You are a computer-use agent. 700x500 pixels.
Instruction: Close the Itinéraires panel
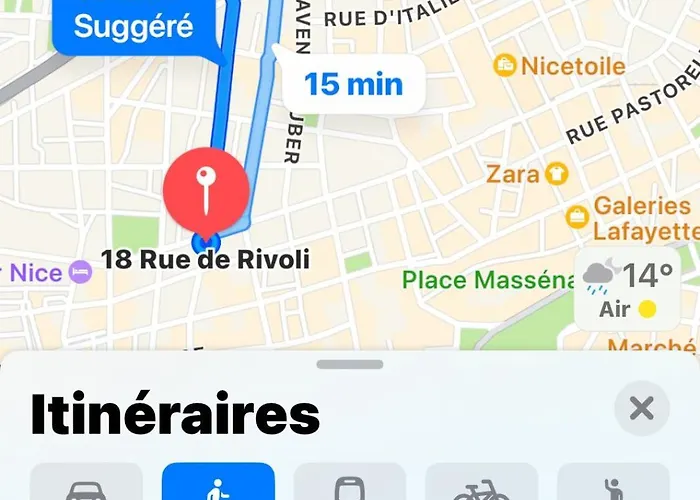pyautogui.click(x=641, y=408)
